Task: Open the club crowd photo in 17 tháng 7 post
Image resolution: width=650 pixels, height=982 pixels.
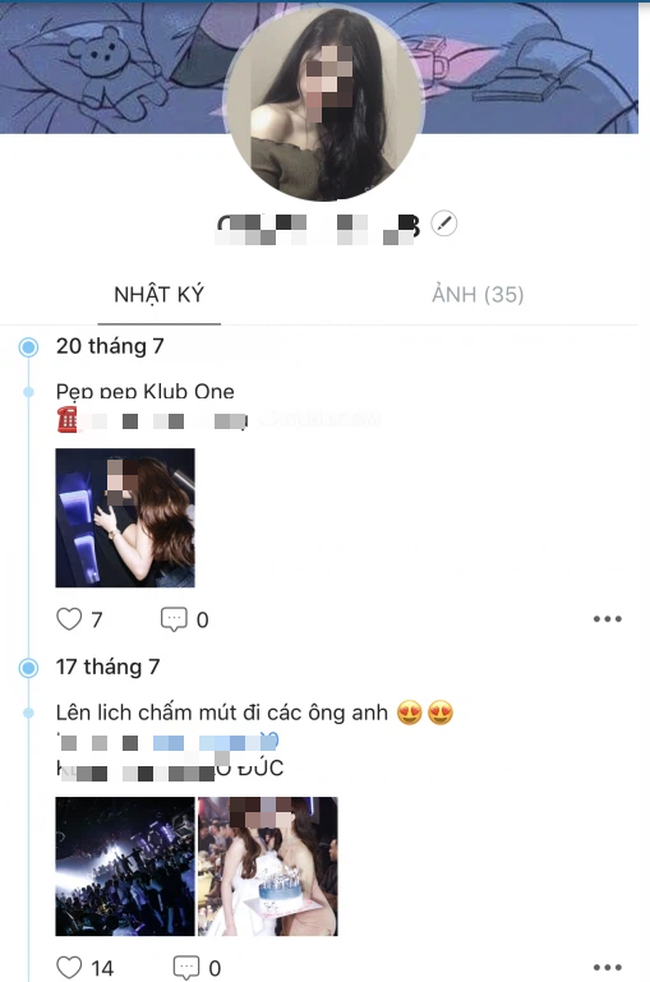Action: coord(125,866)
